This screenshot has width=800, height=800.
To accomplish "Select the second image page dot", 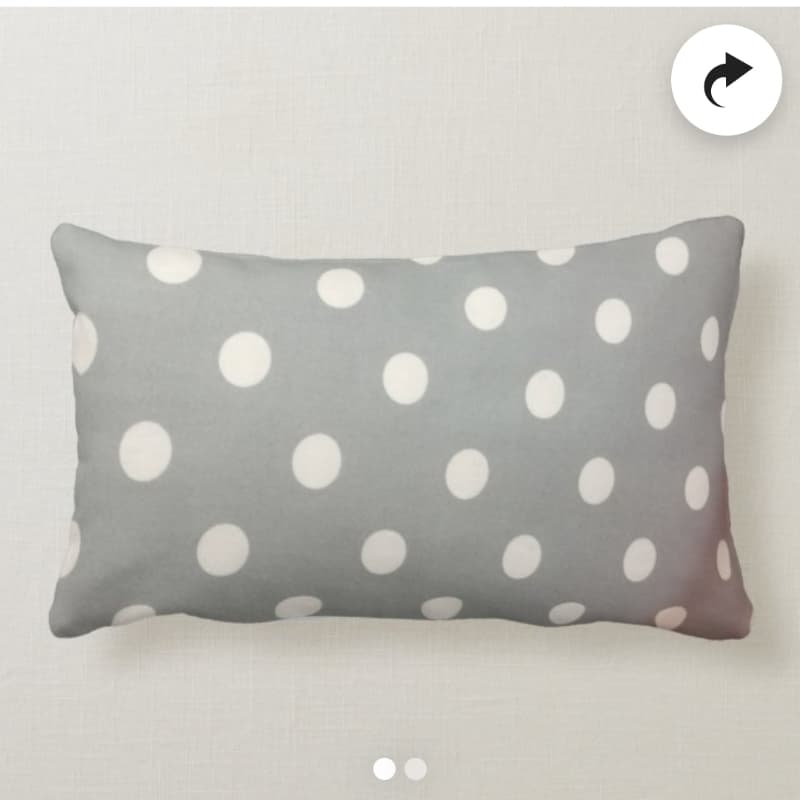I will [415, 768].
